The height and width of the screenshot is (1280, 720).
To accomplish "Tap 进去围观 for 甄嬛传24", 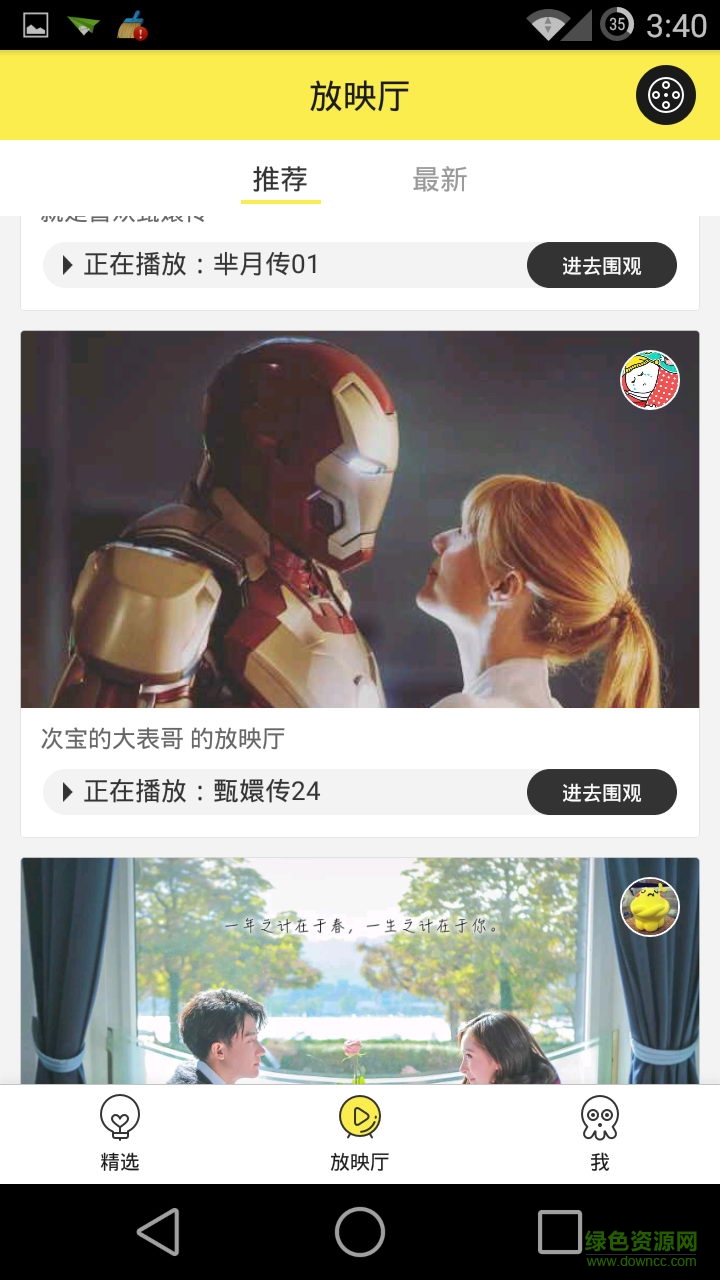I will (x=601, y=792).
